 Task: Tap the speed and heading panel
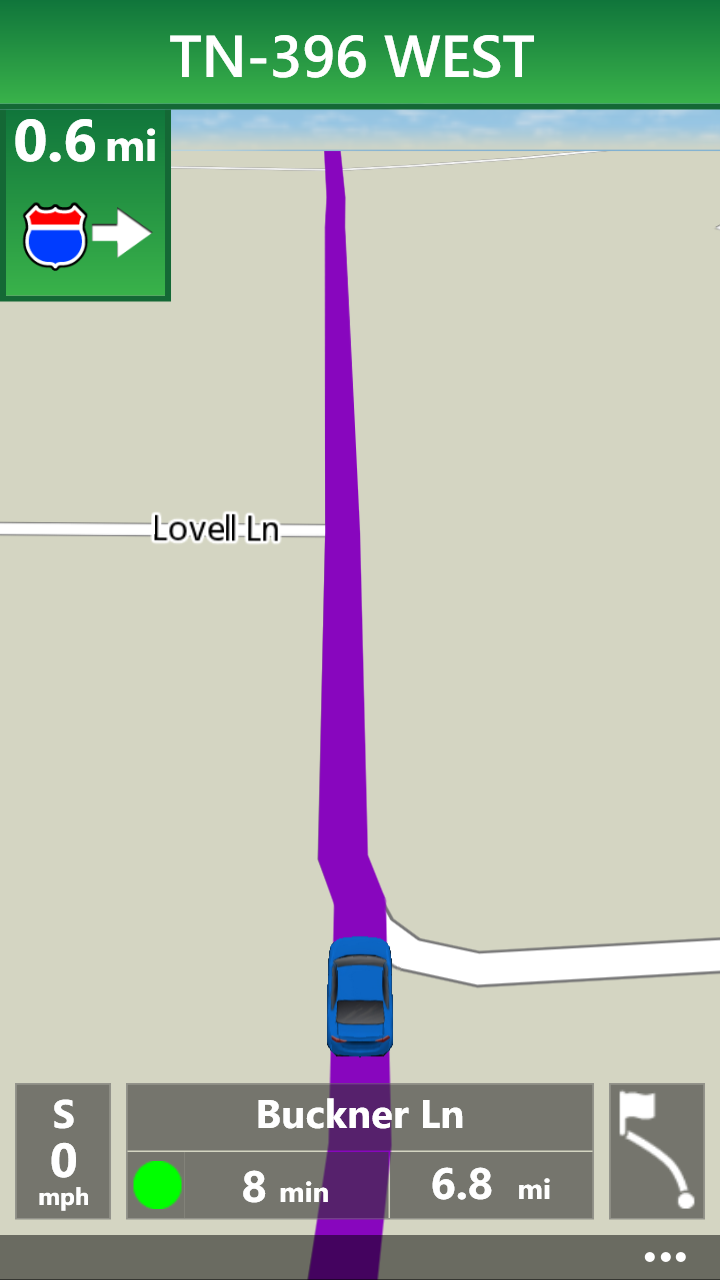coord(63,1151)
